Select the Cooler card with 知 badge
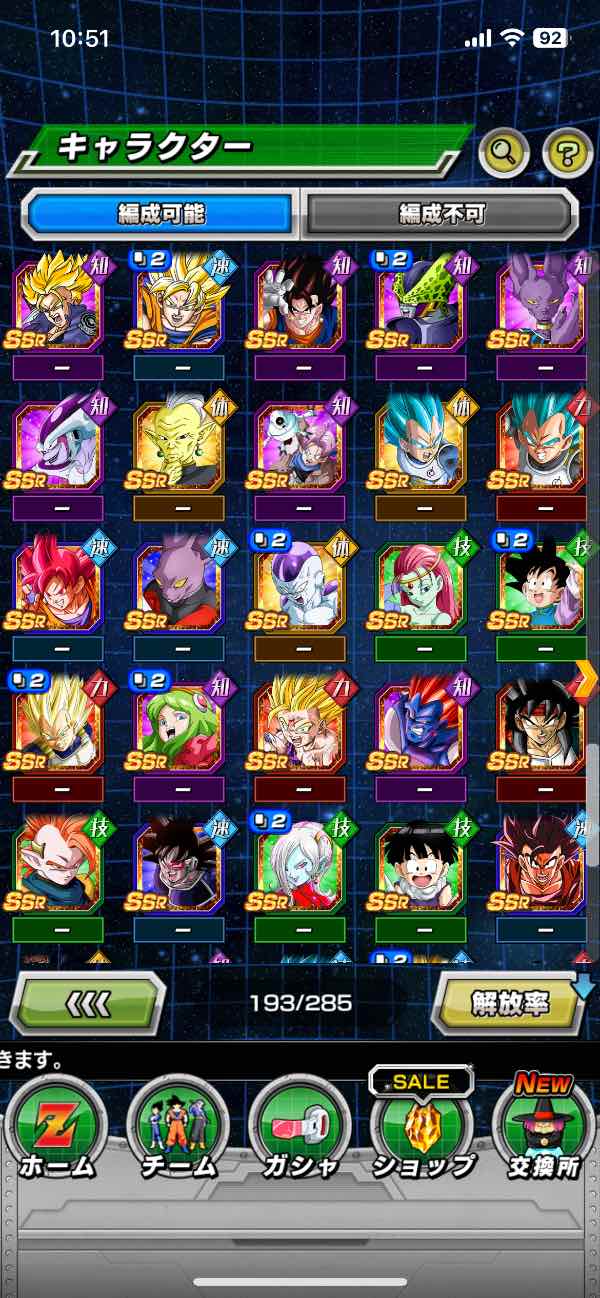600x1298 pixels. (57, 446)
